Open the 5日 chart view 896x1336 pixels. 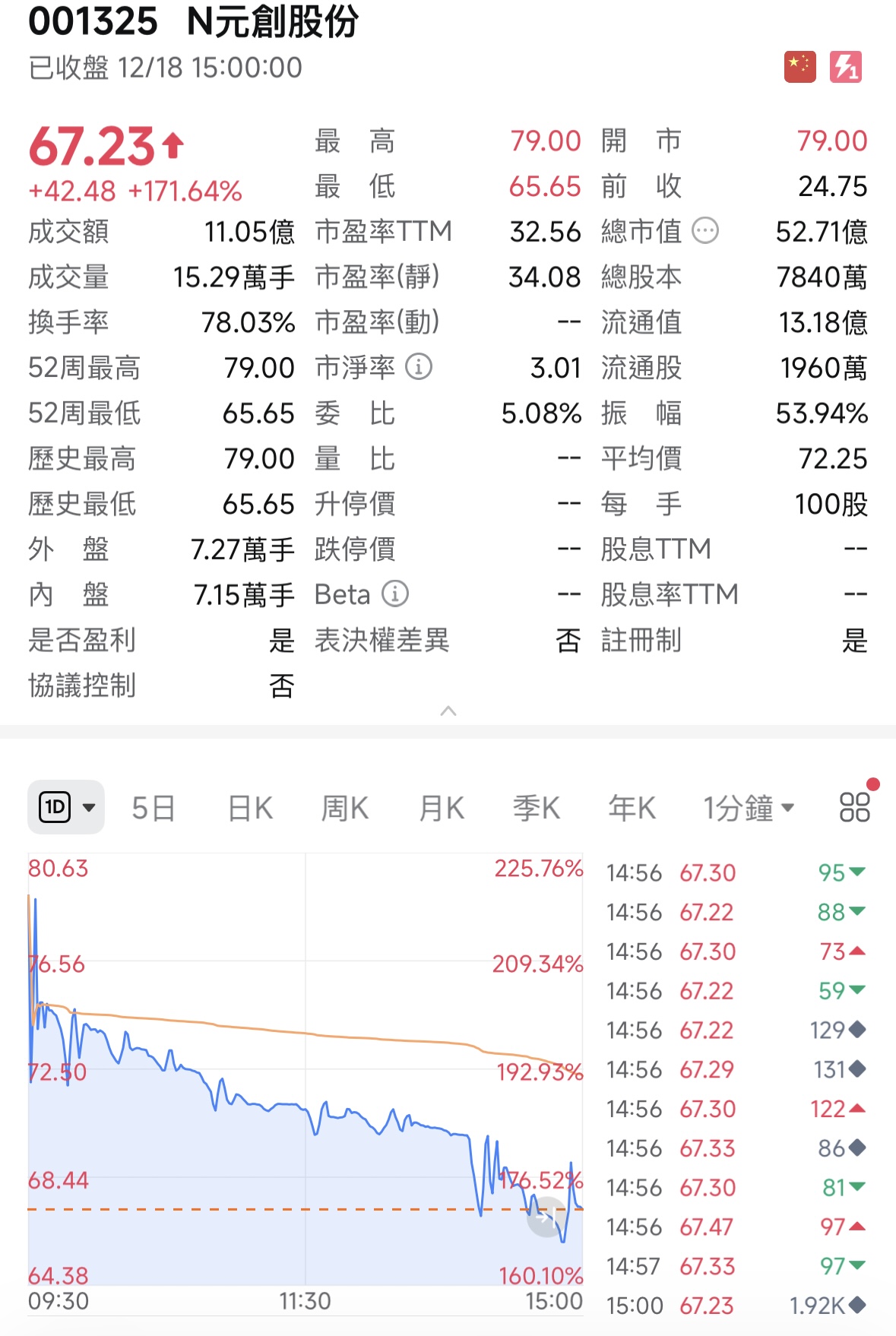coord(153,808)
